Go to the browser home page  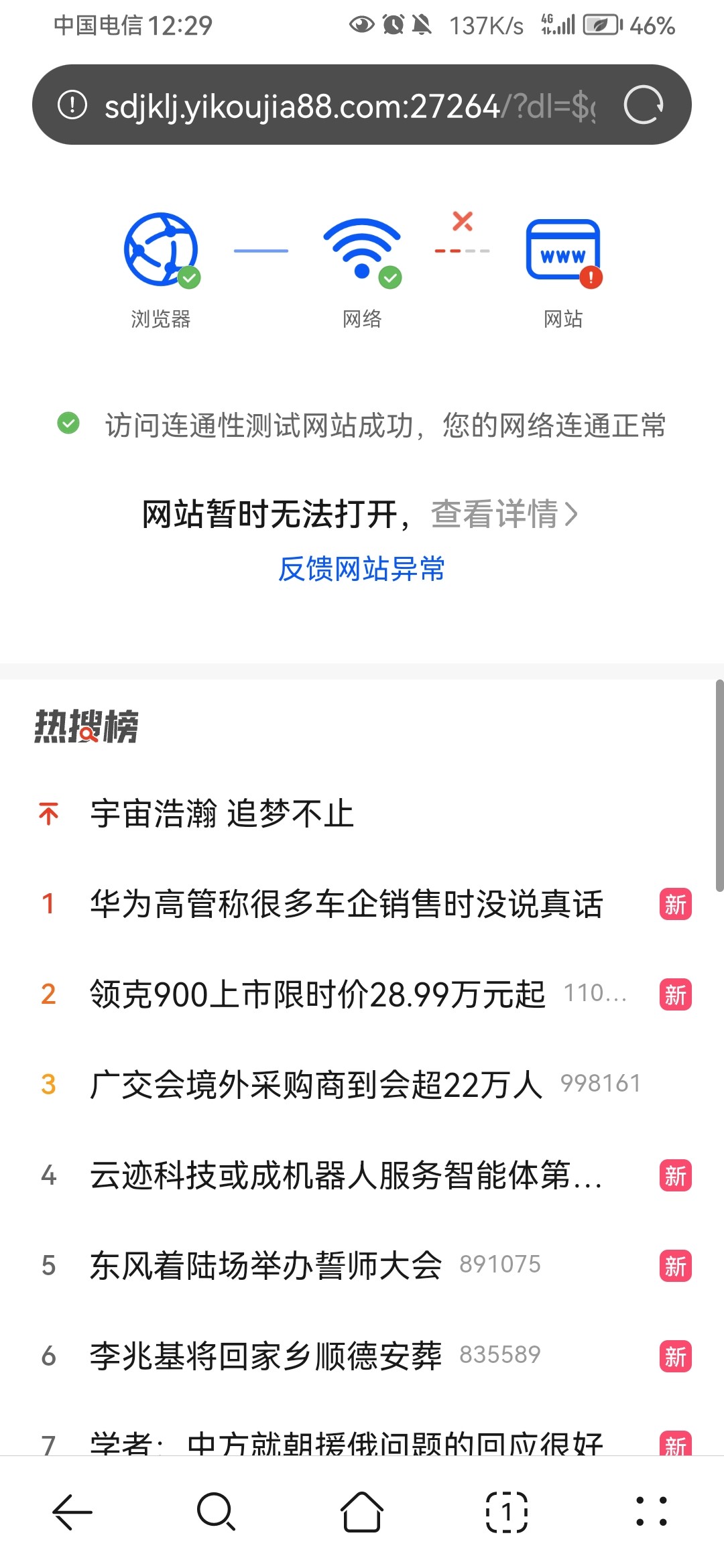point(362,1512)
